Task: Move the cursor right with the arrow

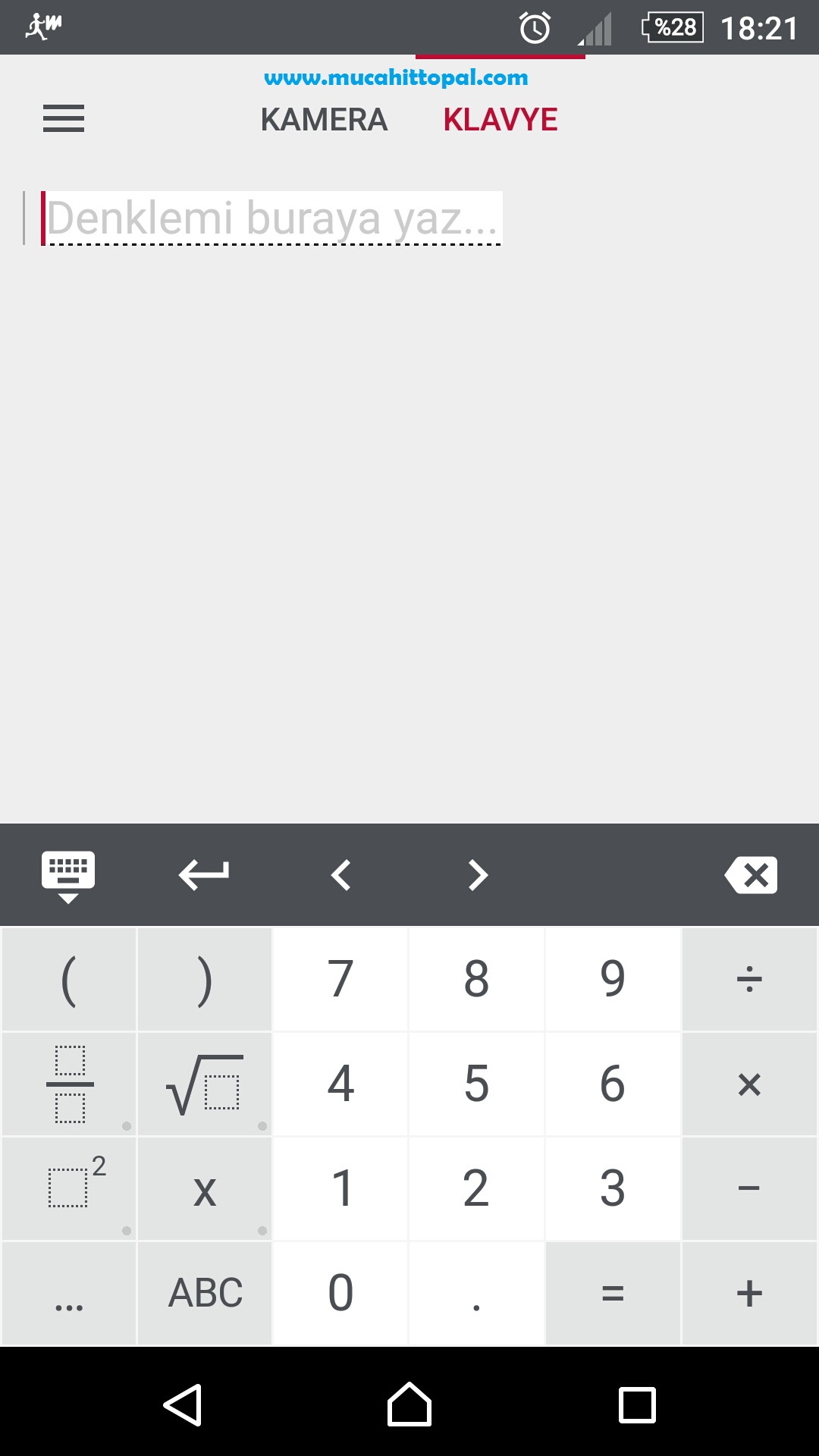Action: click(478, 875)
